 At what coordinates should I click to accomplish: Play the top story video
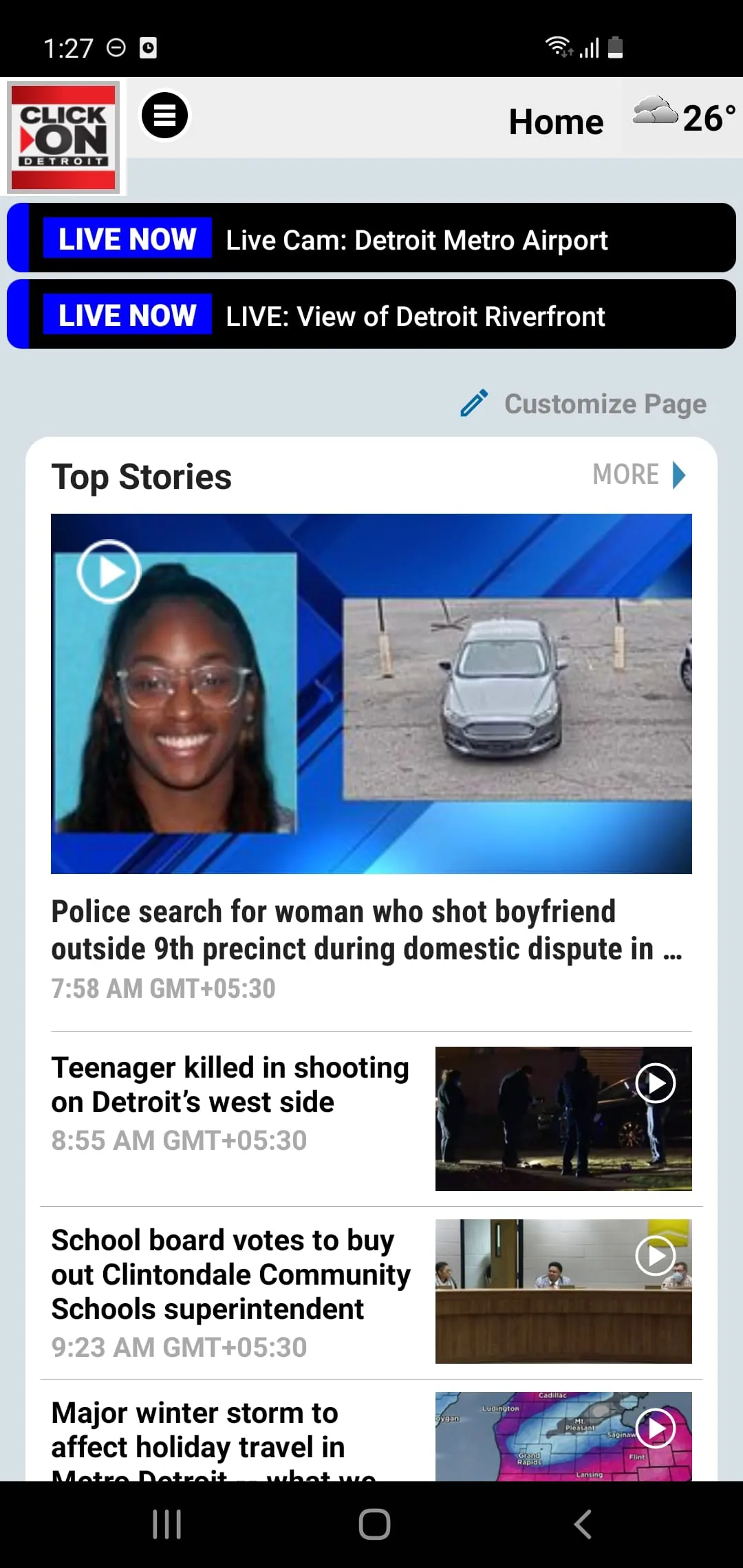coord(109,571)
